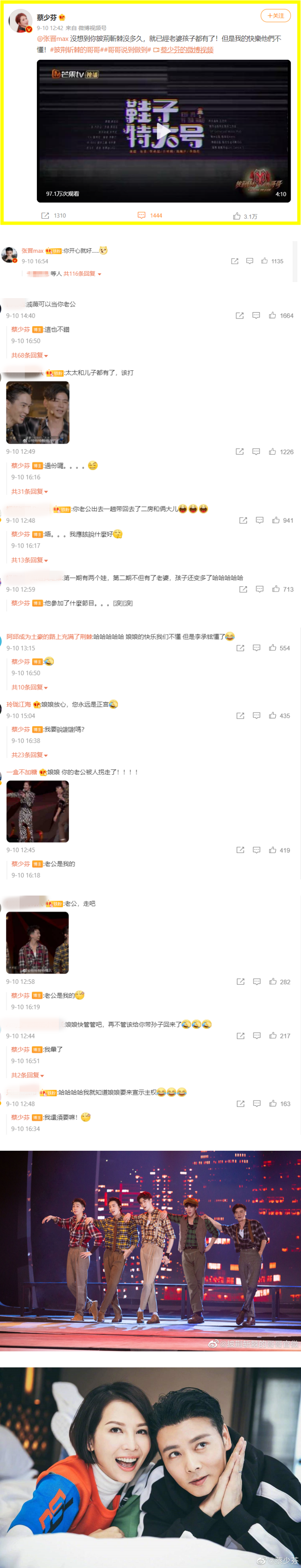Open the post's comments showing 1444

[x=150, y=215]
